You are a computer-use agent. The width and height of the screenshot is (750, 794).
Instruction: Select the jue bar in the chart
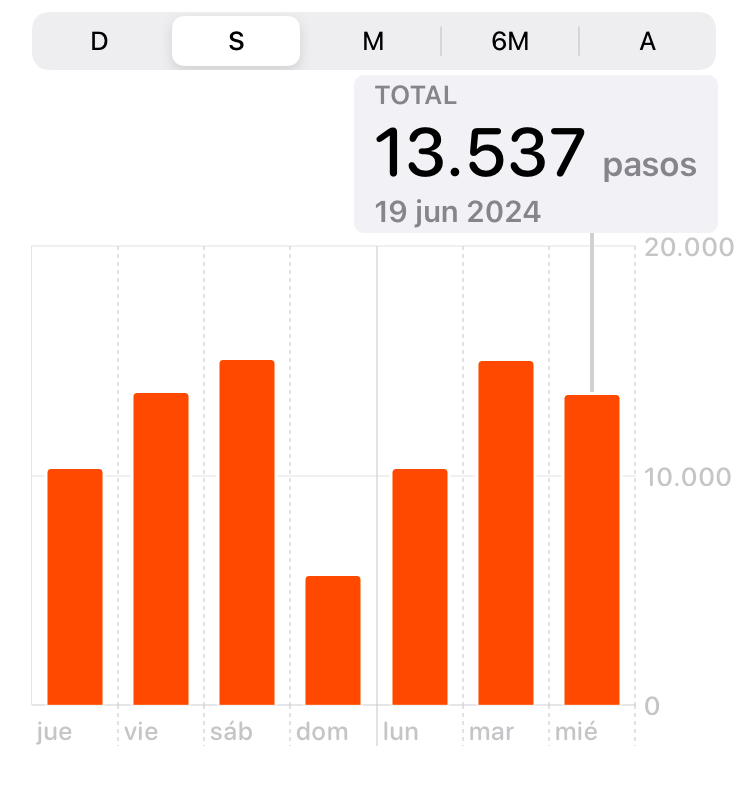(75, 587)
